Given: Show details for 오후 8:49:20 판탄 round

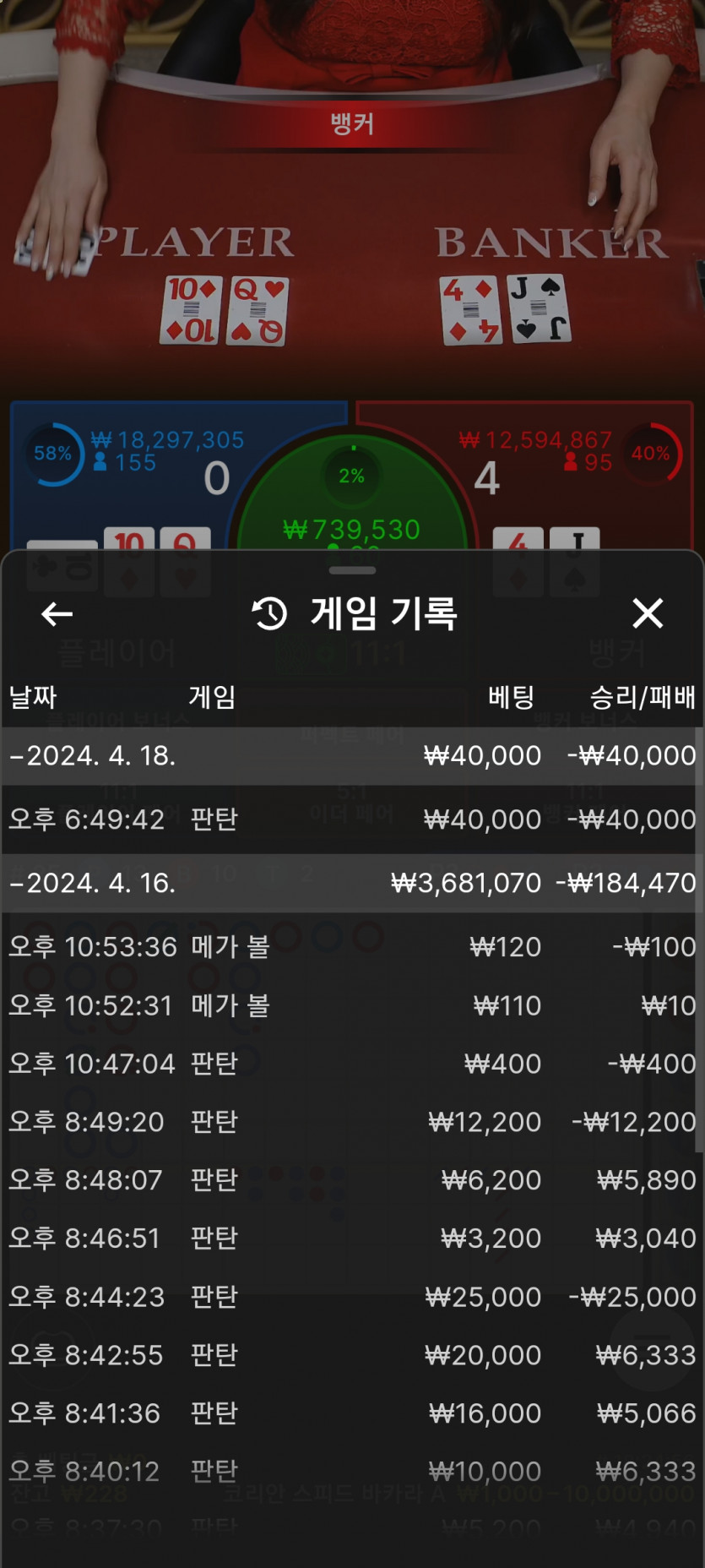Looking at the screenshot, I should pos(351,1122).
